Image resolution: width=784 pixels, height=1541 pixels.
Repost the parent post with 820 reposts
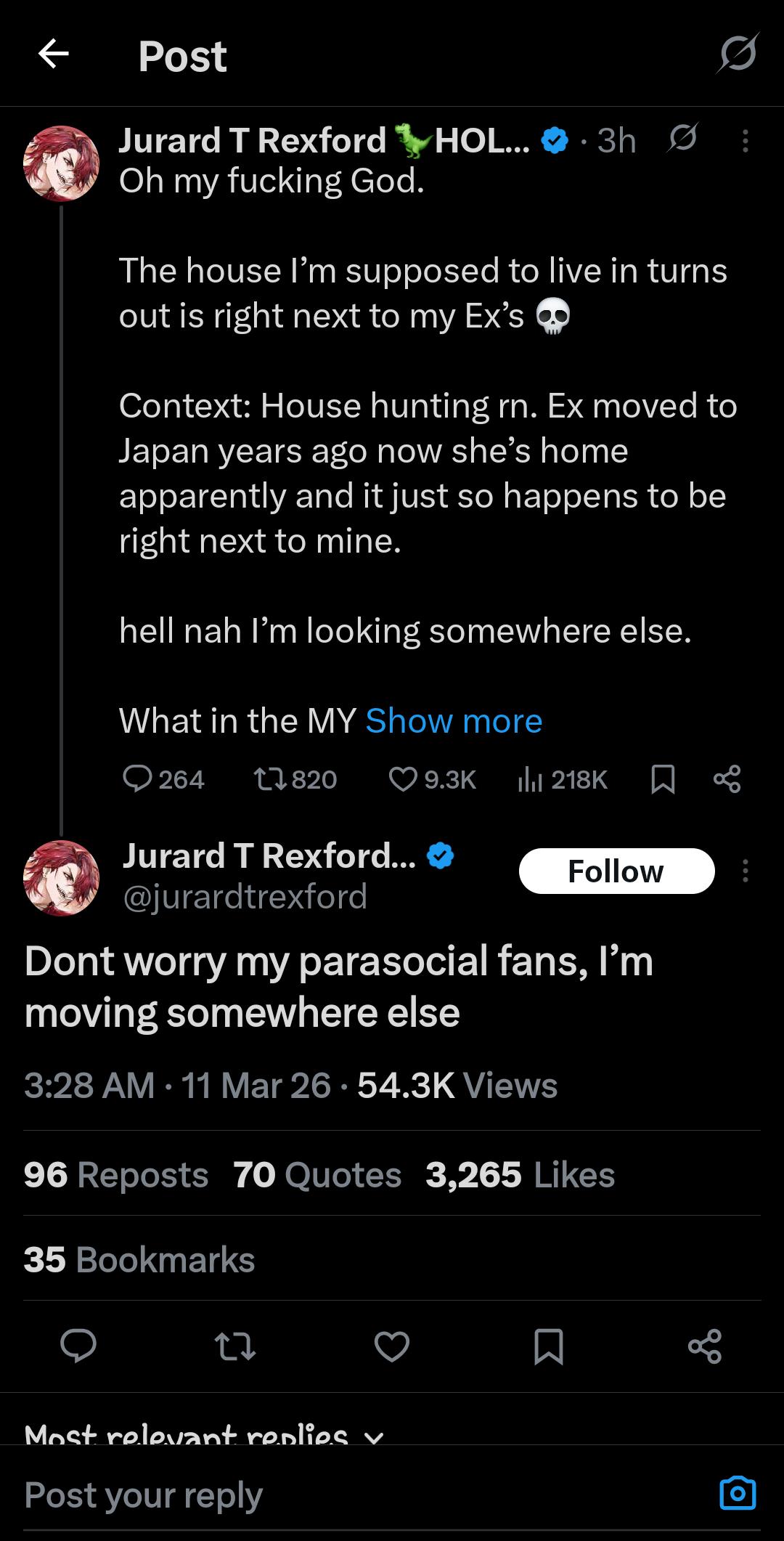pyautogui.click(x=295, y=779)
